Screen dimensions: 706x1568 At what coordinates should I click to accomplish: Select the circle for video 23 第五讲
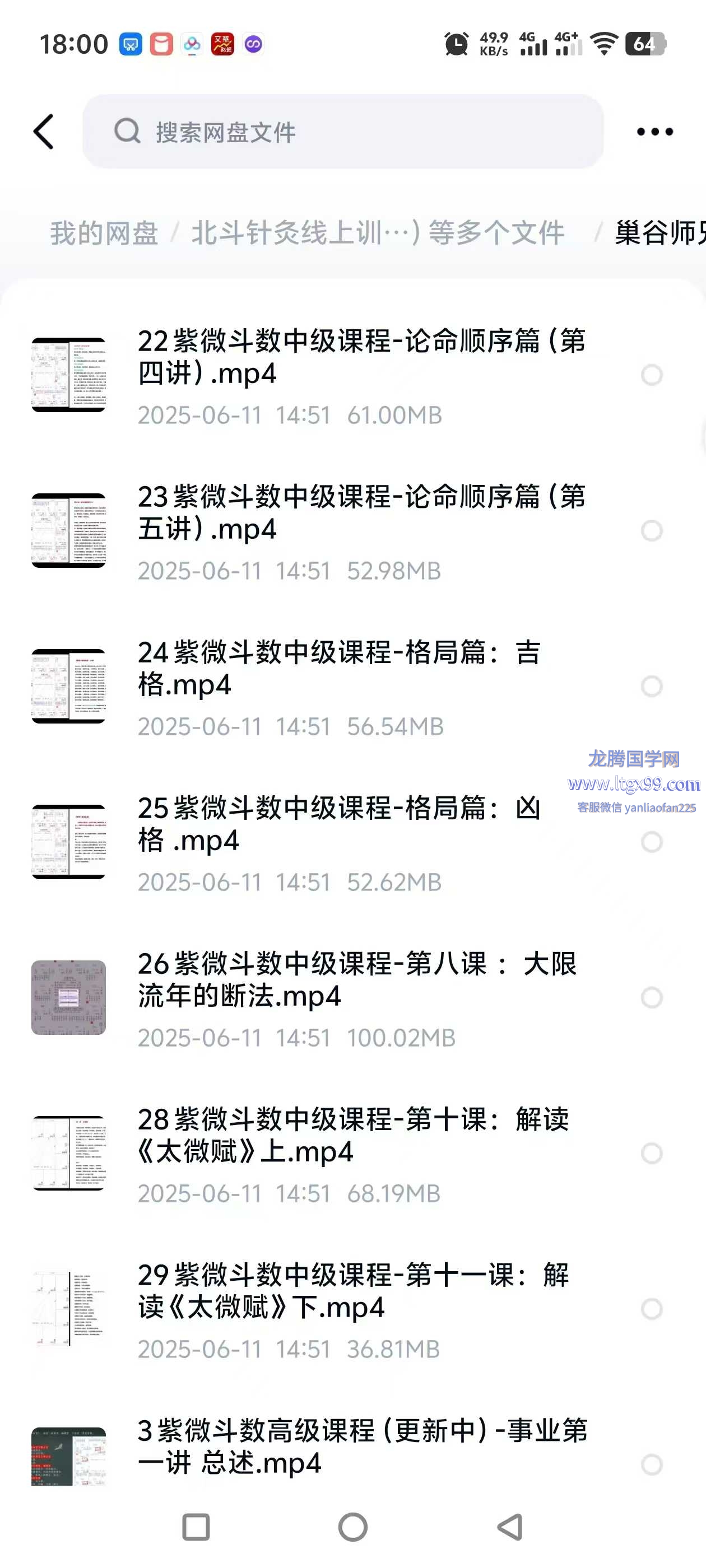pos(651,531)
